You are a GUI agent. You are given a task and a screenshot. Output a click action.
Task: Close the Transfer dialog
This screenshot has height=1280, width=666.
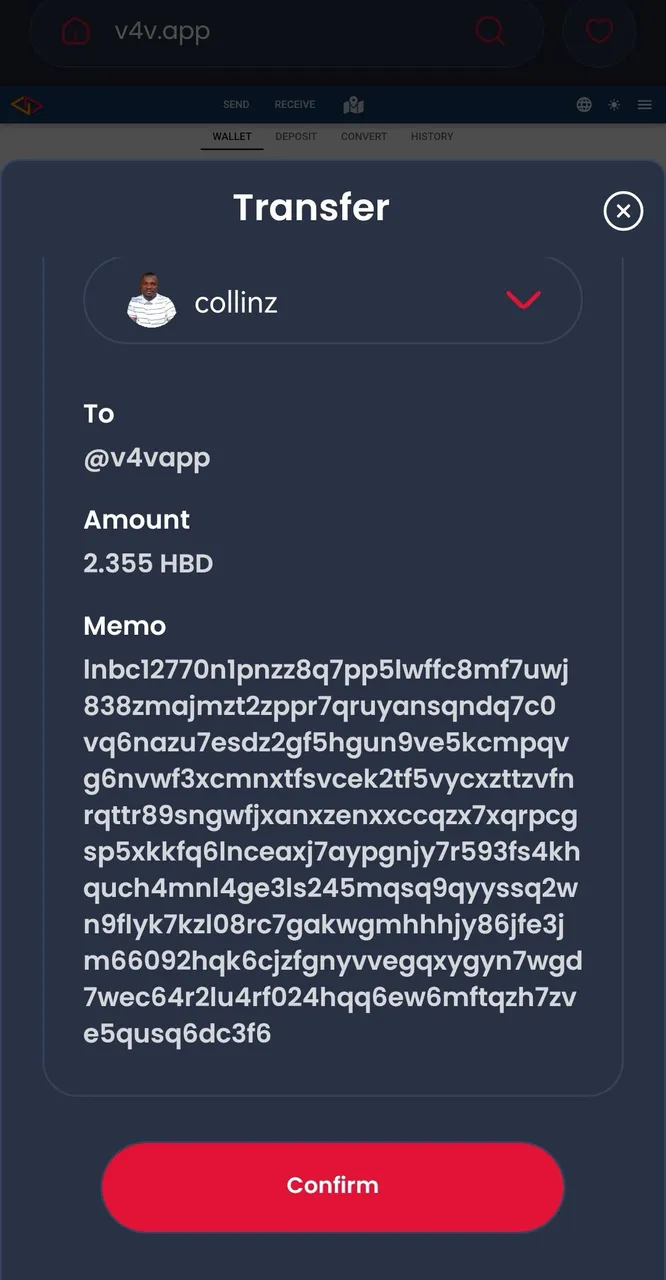click(x=623, y=211)
